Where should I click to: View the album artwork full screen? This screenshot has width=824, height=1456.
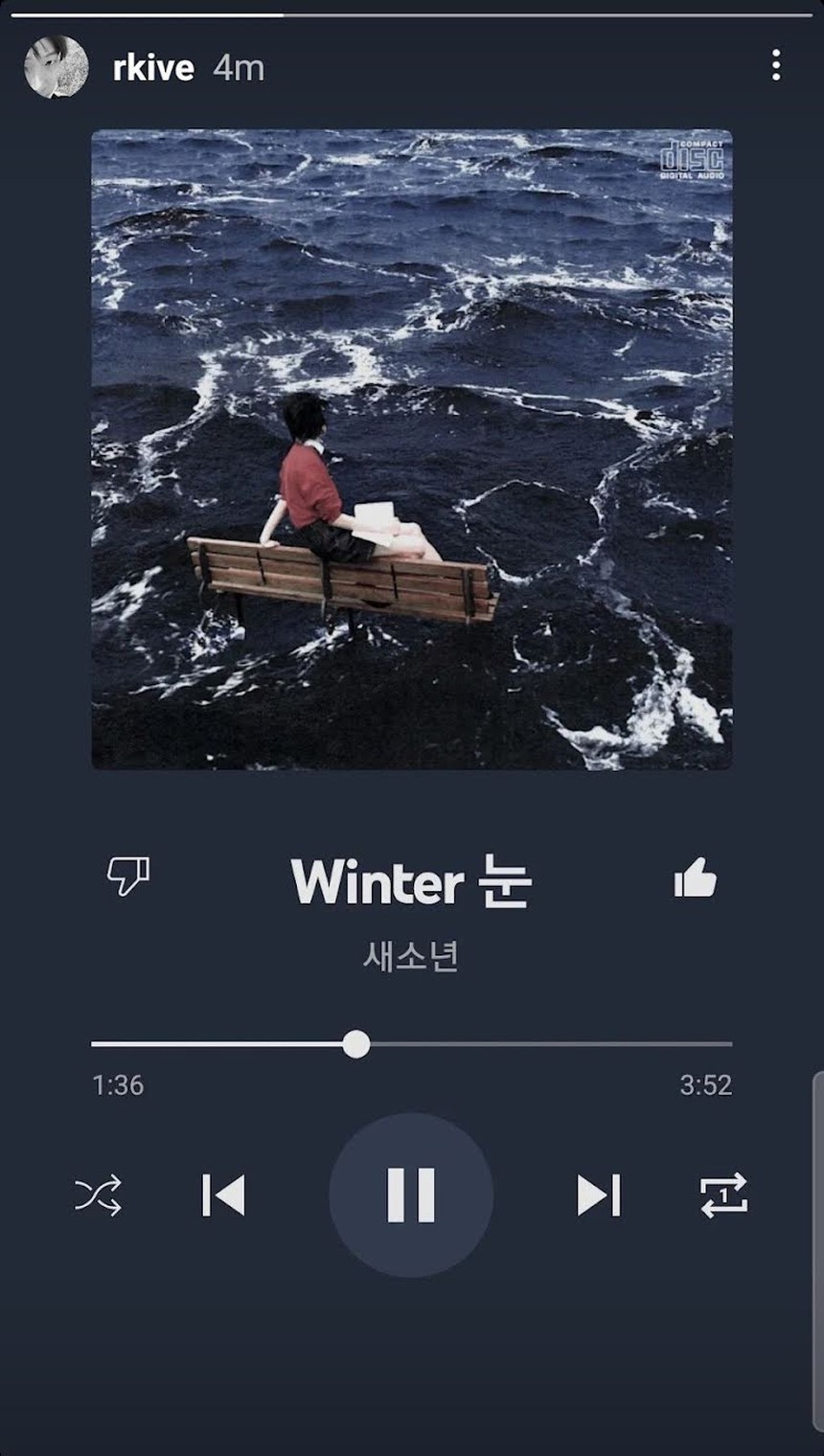coord(411,450)
